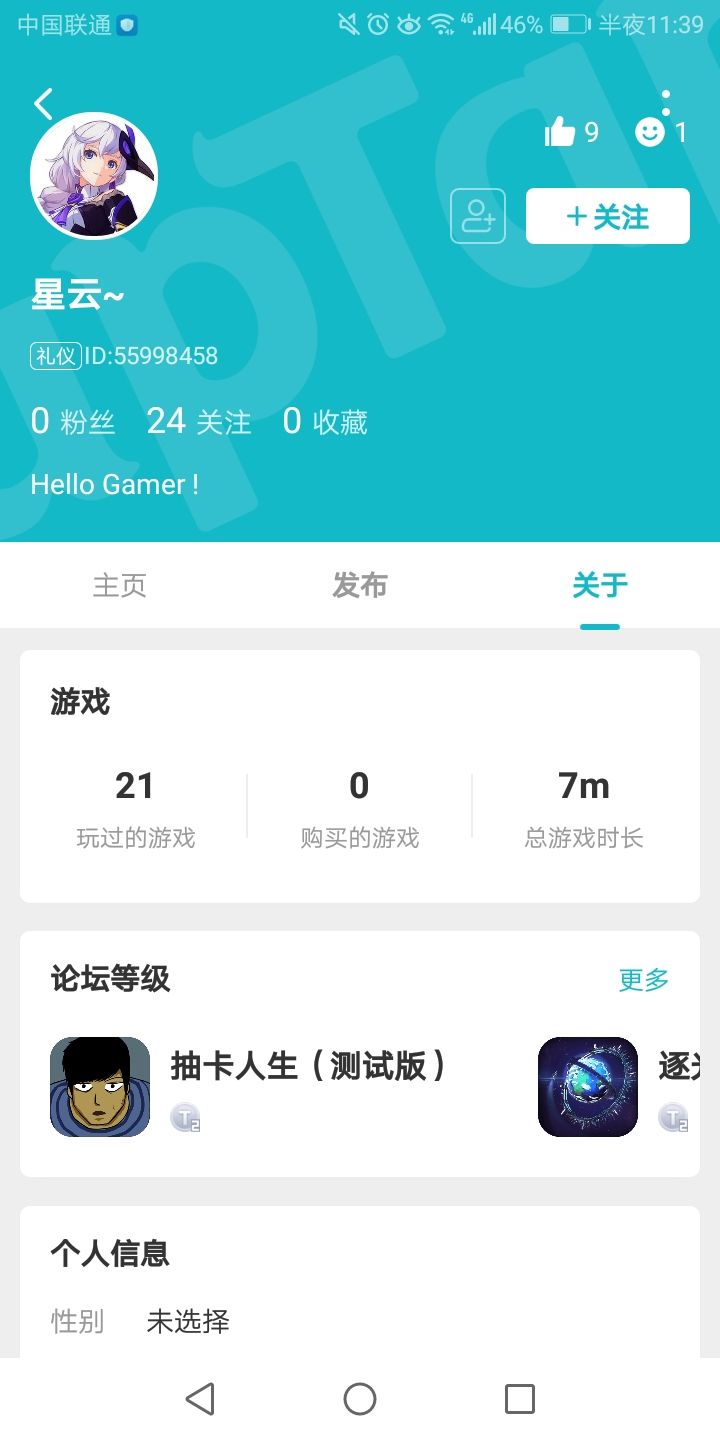Tap the thumbs-up like icon showing 9
720x1440 pixels.
(x=560, y=132)
